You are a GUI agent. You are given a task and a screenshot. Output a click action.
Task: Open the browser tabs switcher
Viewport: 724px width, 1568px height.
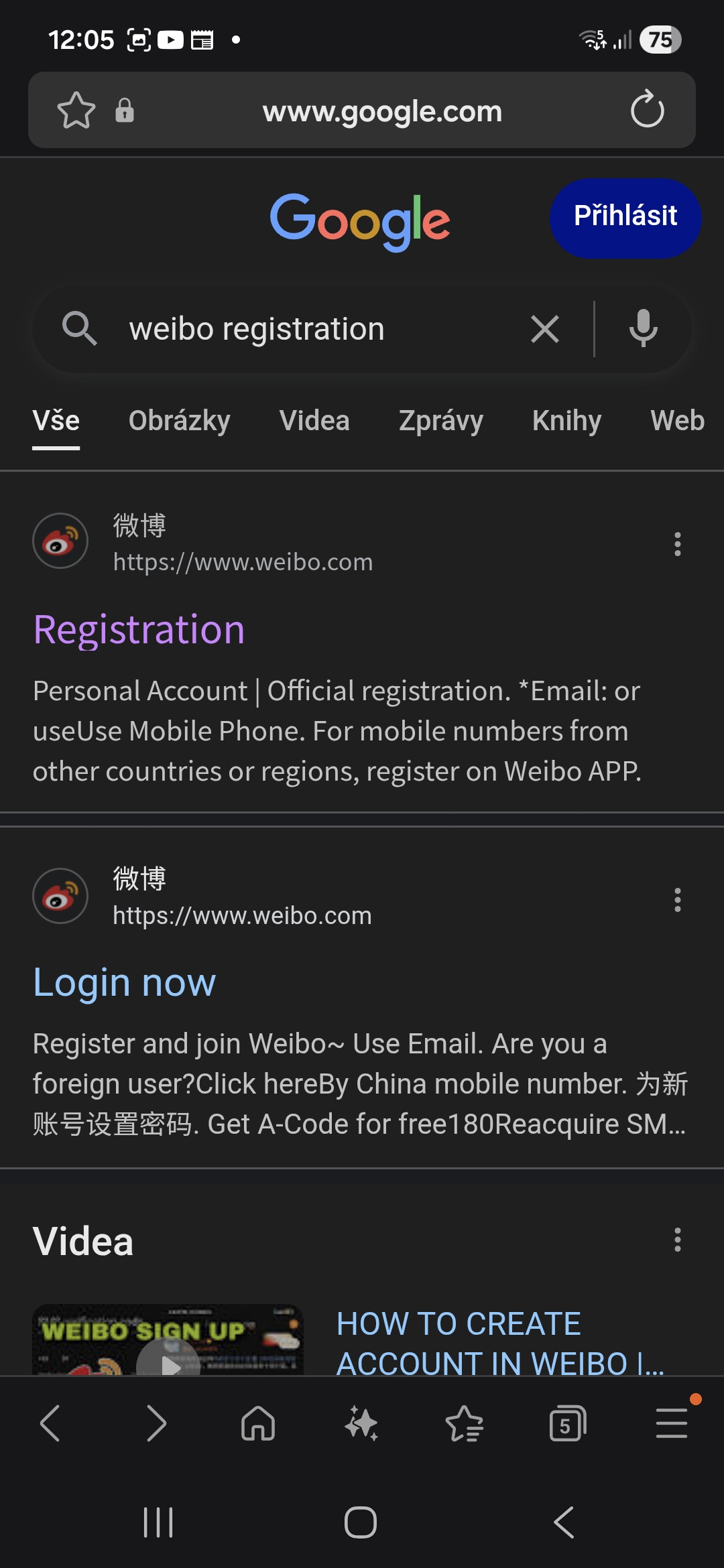[567, 1423]
